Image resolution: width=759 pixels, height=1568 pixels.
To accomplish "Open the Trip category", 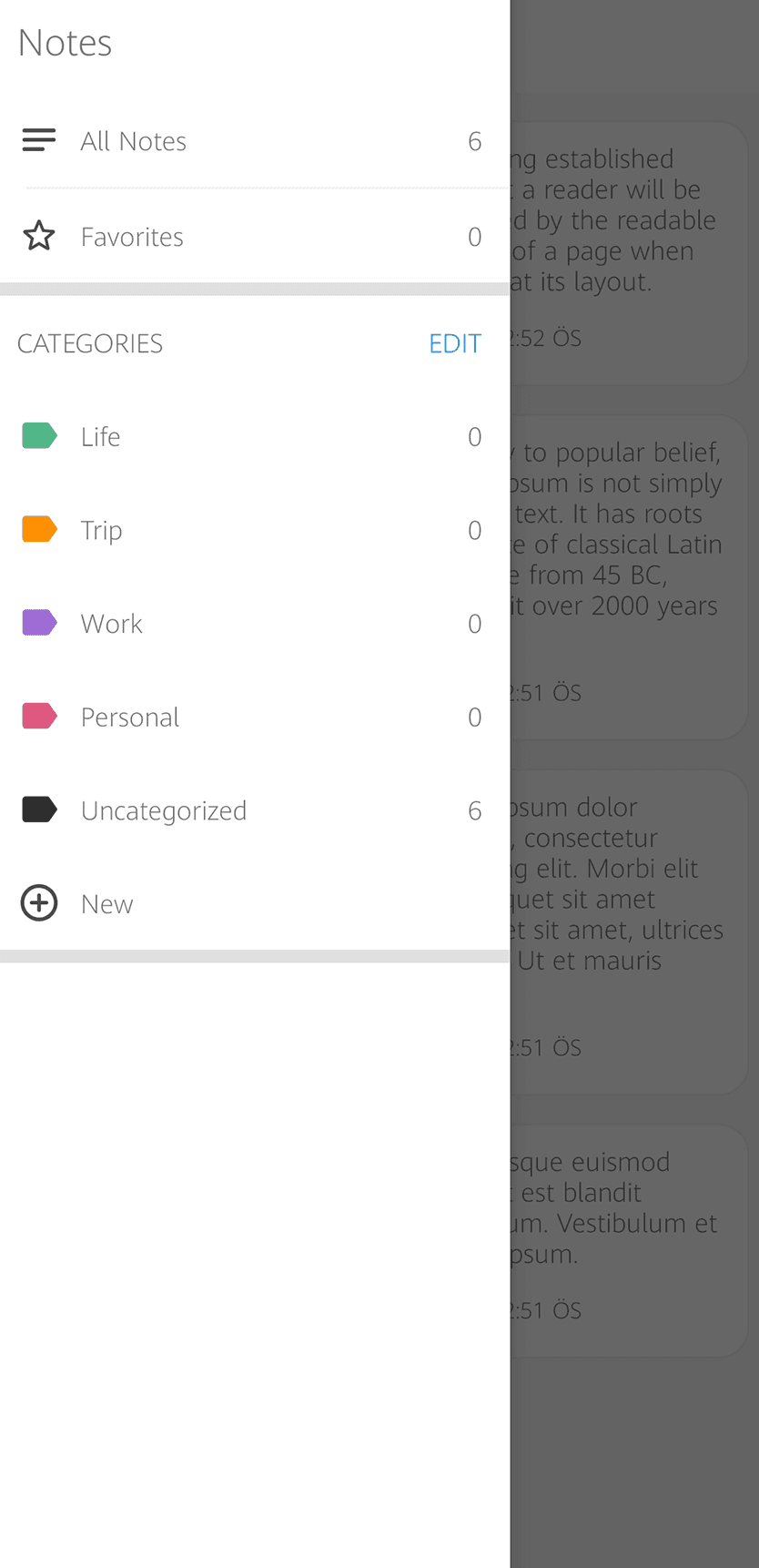I will [x=101, y=530].
